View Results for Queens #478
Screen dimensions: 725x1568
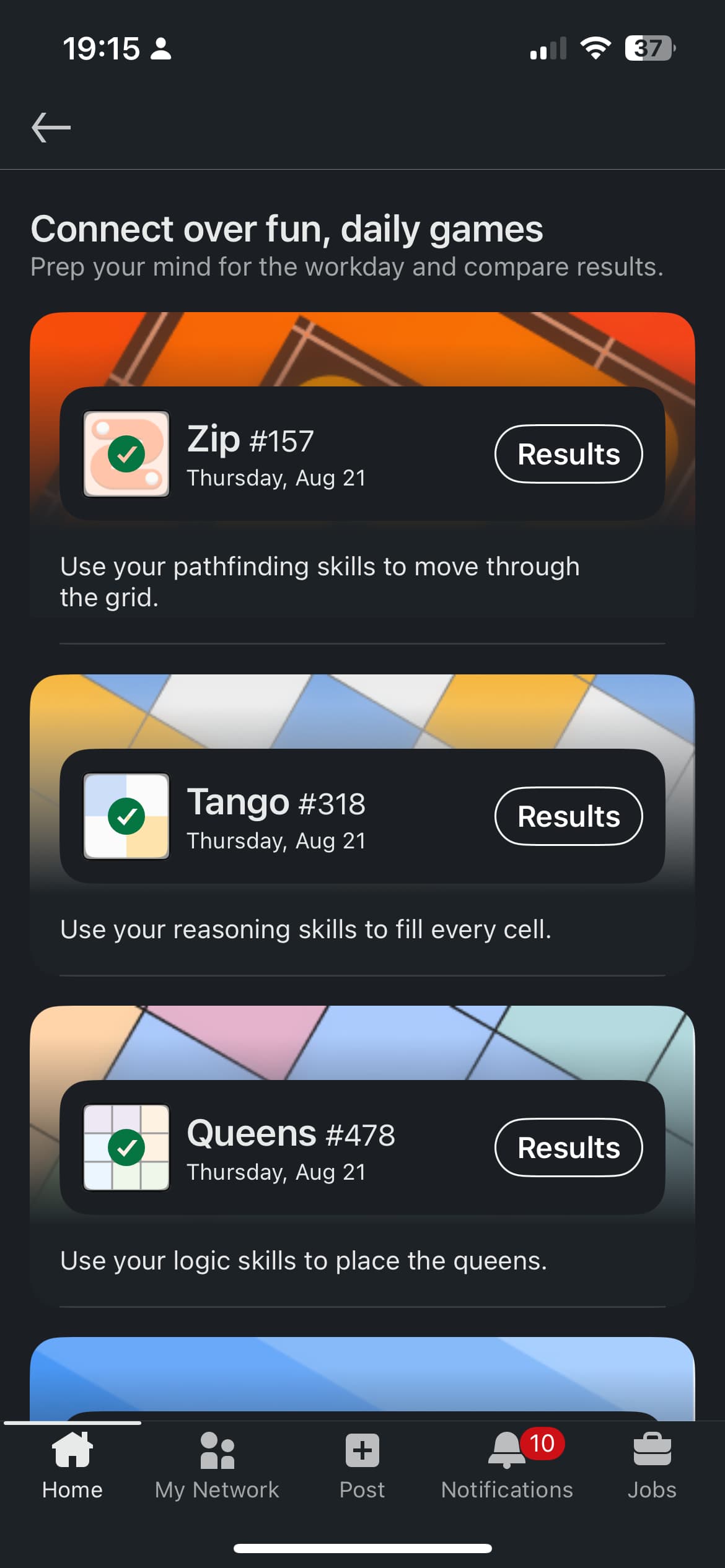click(568, 1148)
